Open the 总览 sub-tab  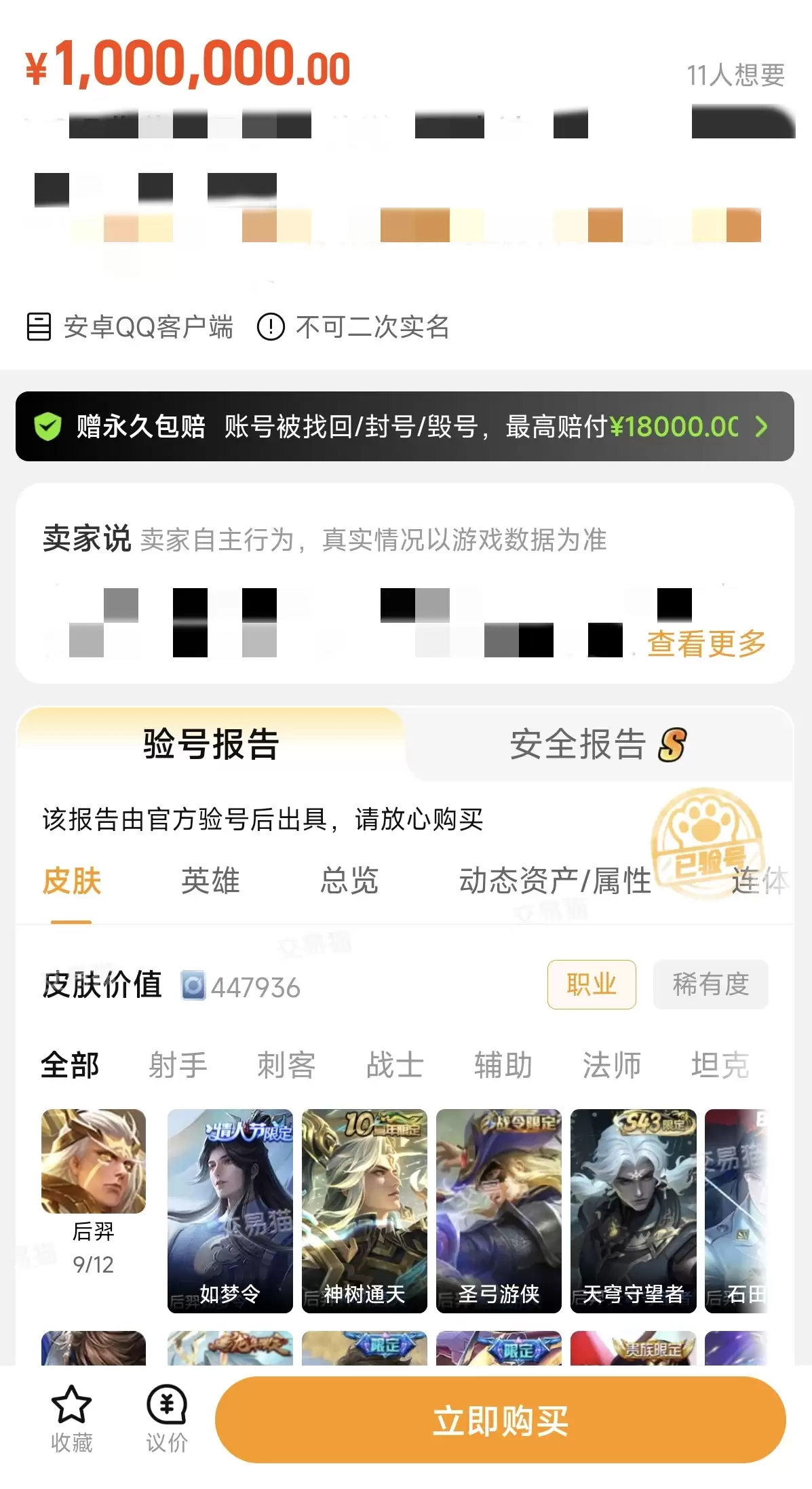click(x=349, y=881)
